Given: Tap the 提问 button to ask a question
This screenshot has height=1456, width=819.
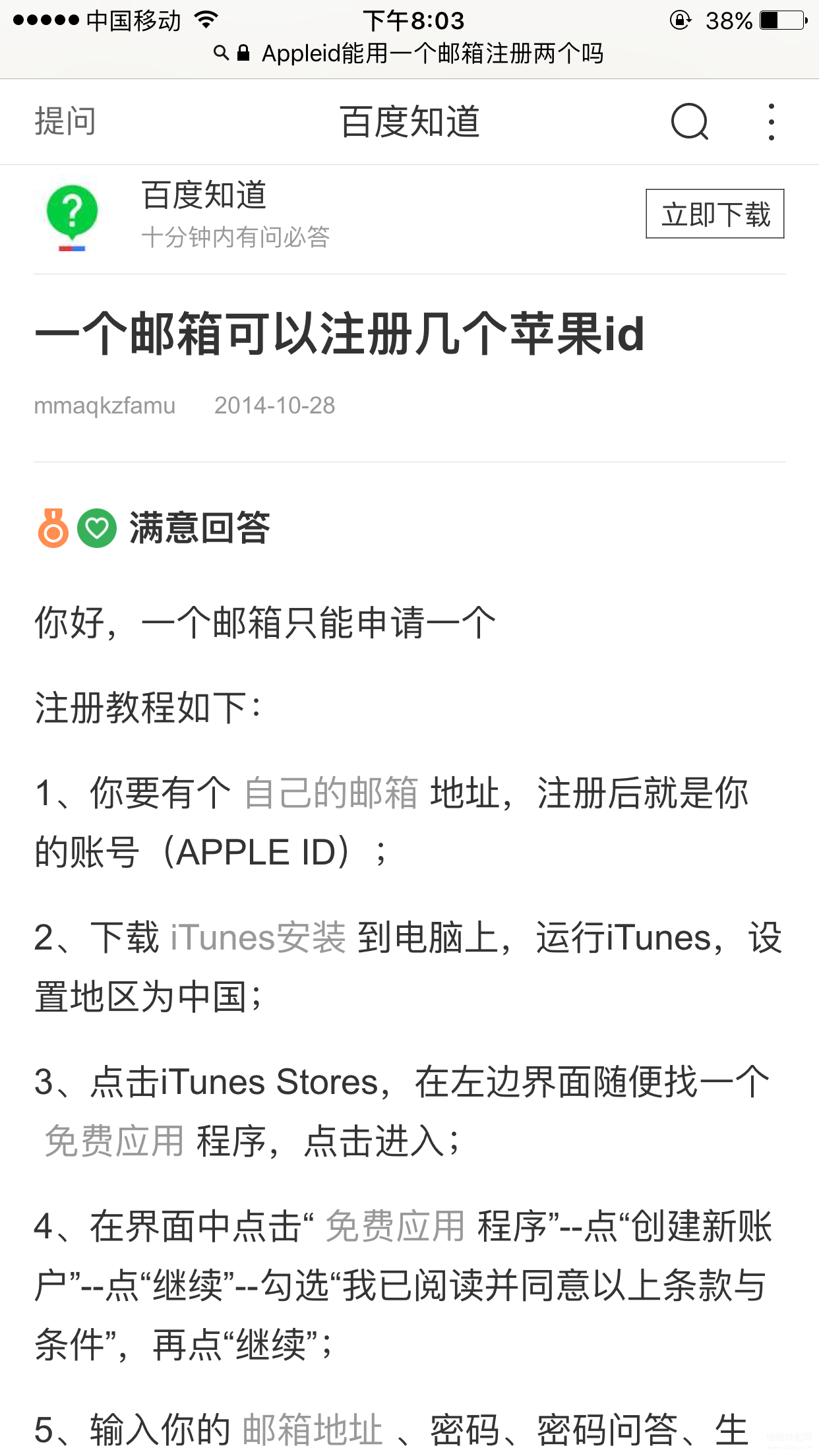Looking at the screenshot, I should coord(65,122).
